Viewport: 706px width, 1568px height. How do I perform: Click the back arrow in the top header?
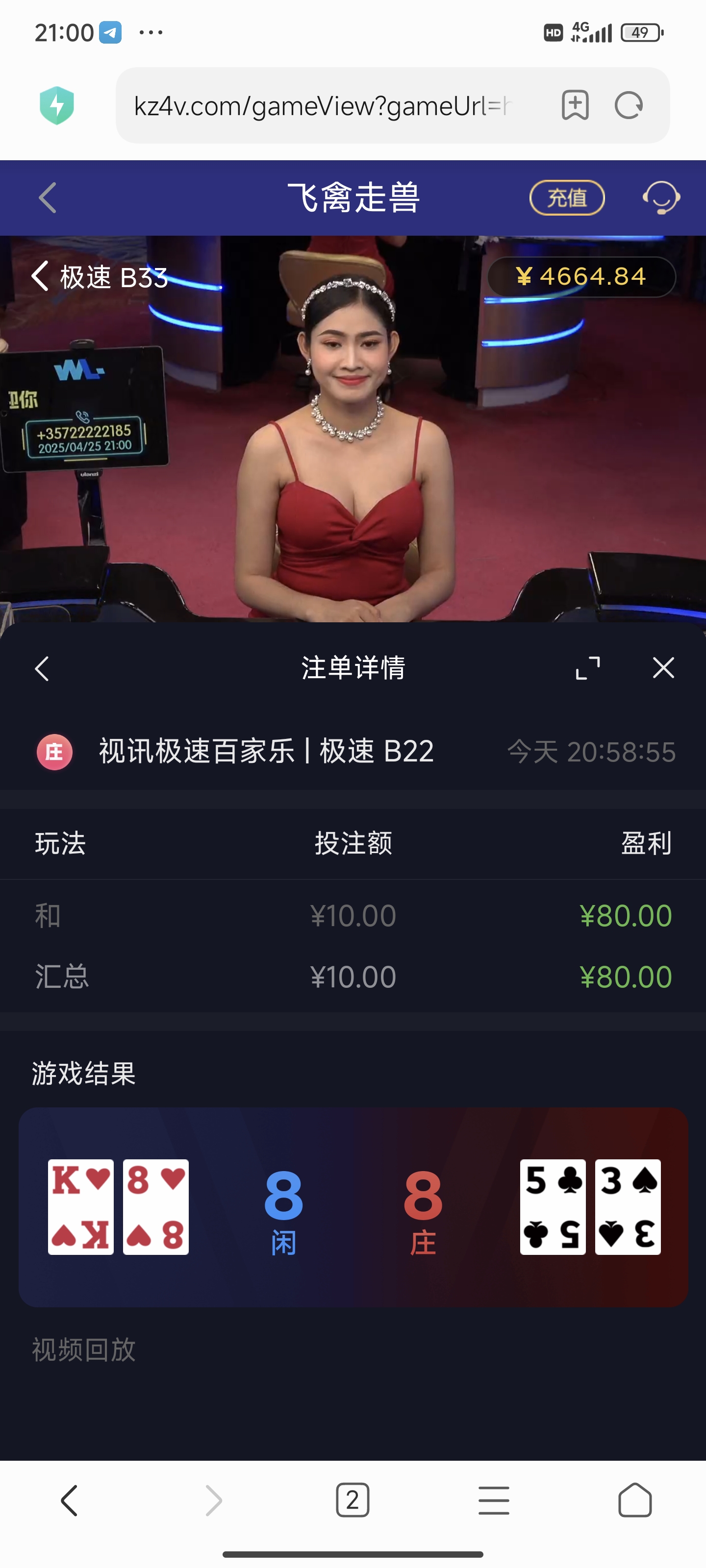48,197
